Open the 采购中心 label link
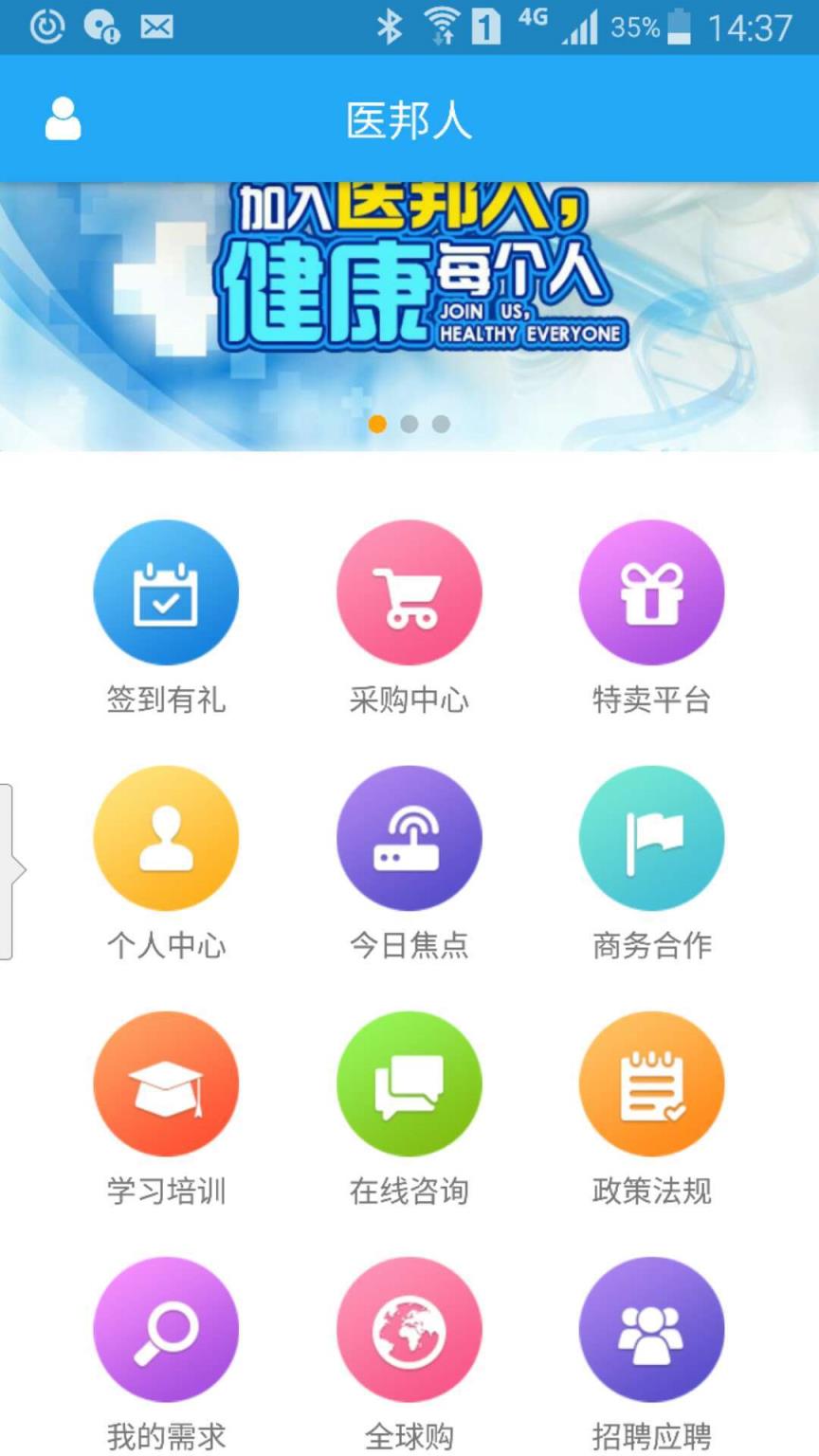Image resolution: width=819 pixels, height=1456 pixels. 409,700
